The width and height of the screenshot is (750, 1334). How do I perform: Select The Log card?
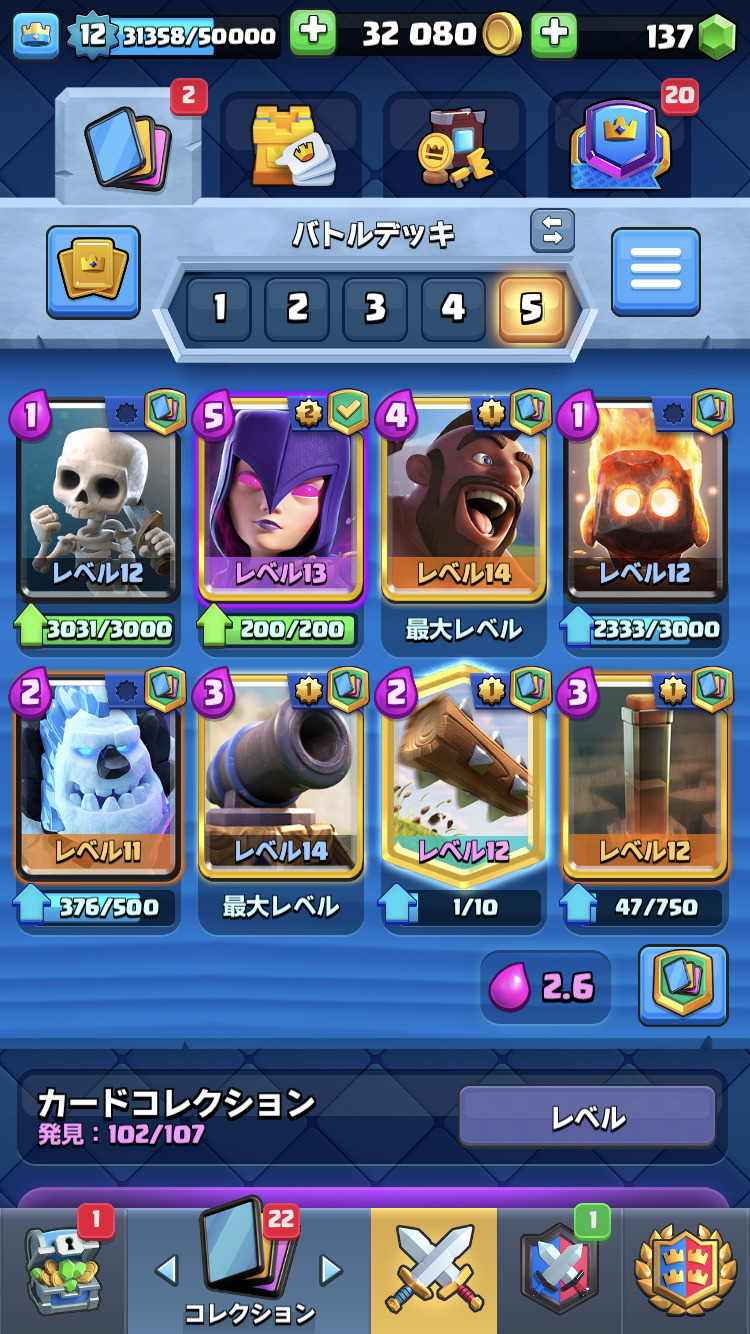click(x=463, y=780)
